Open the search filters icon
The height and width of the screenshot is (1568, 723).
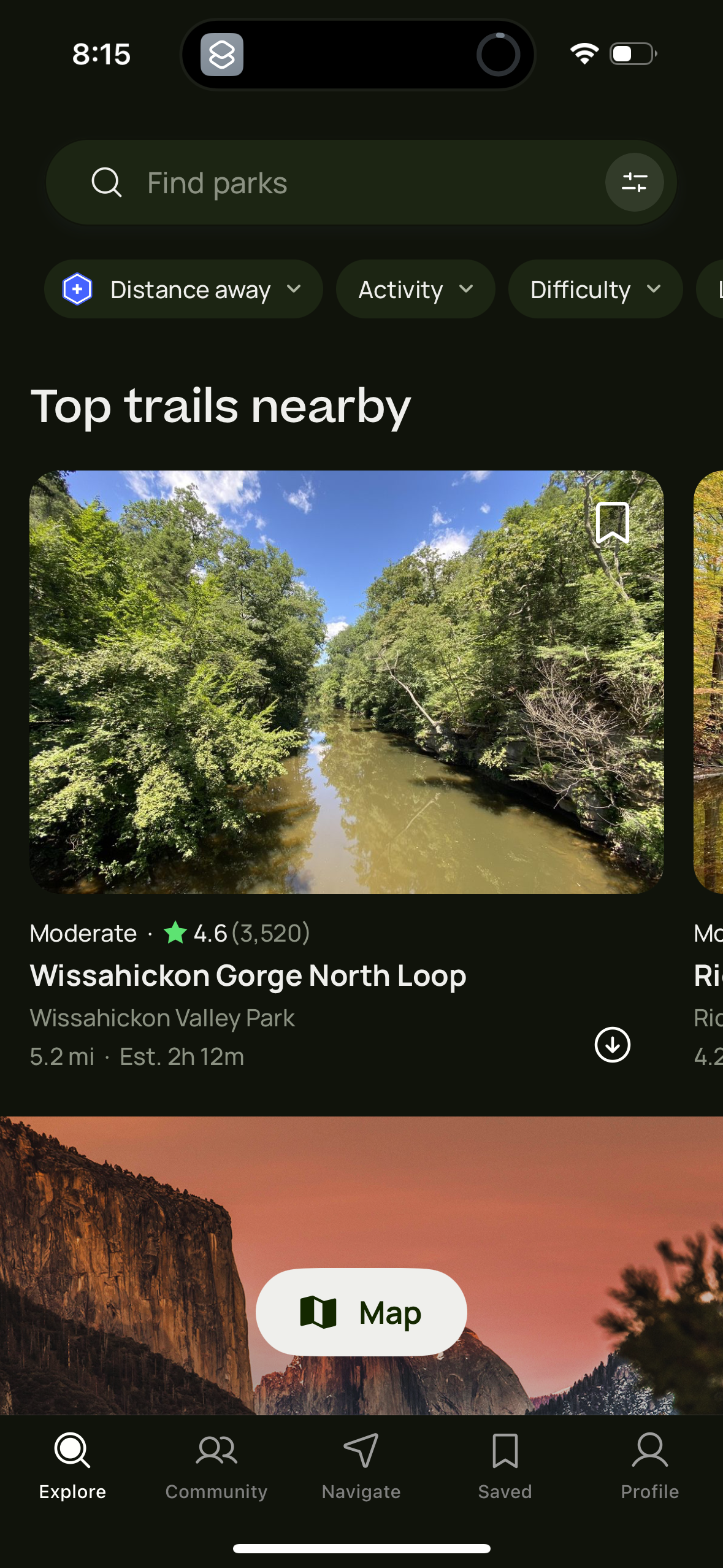635,182
